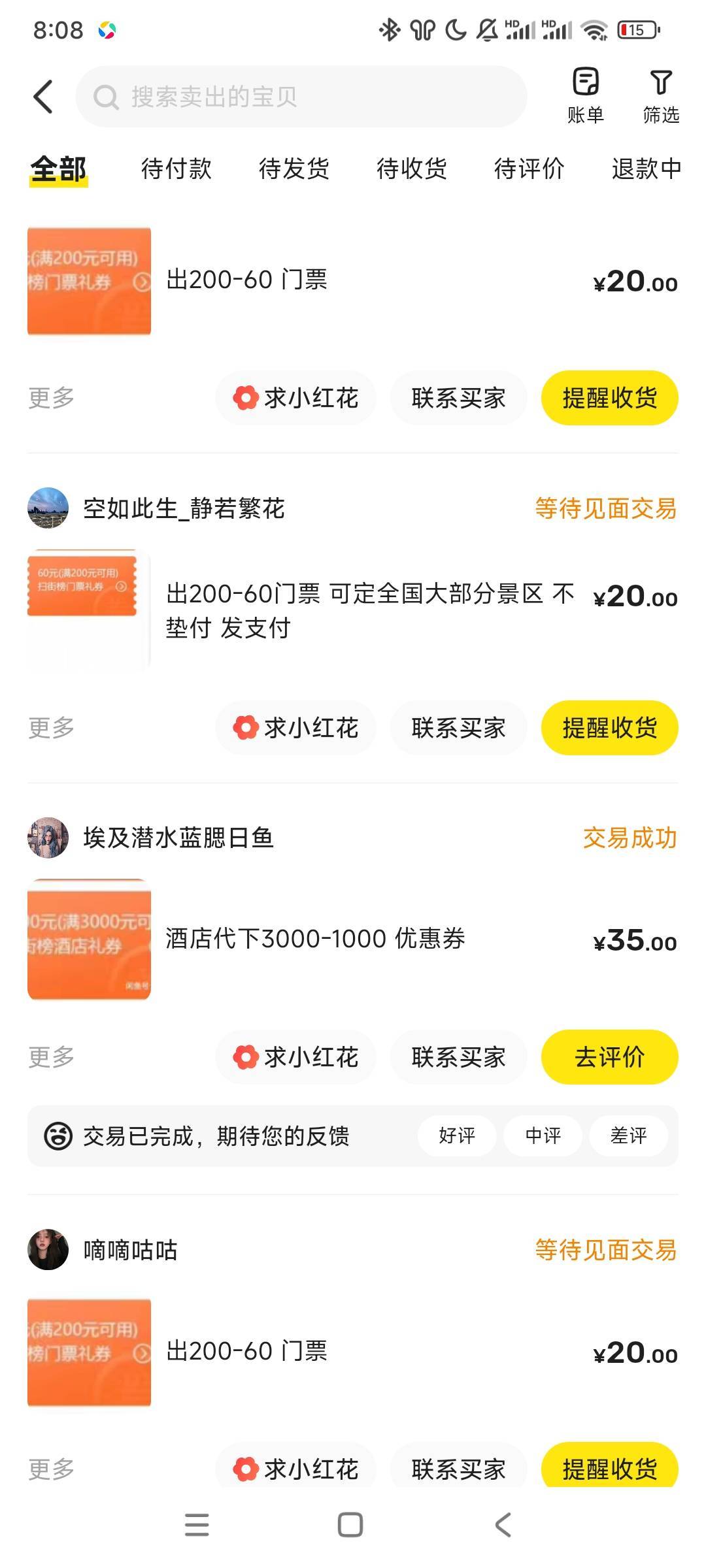Expand 更多 options for 埃及潜水蓝腮日鱼's order

pyautogui.click(x=51, y=1057)
